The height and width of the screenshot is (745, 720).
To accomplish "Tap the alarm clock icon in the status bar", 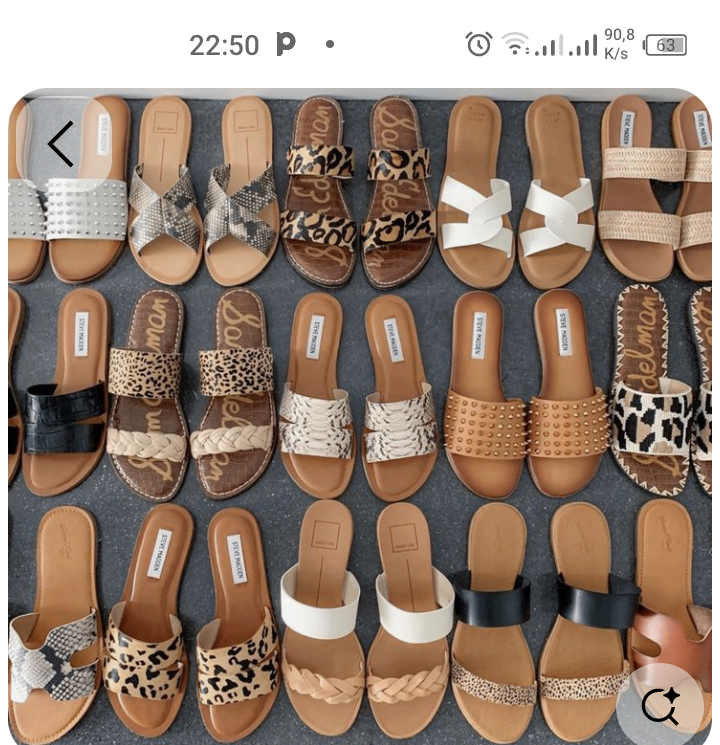I will click(x=477, y=44).
